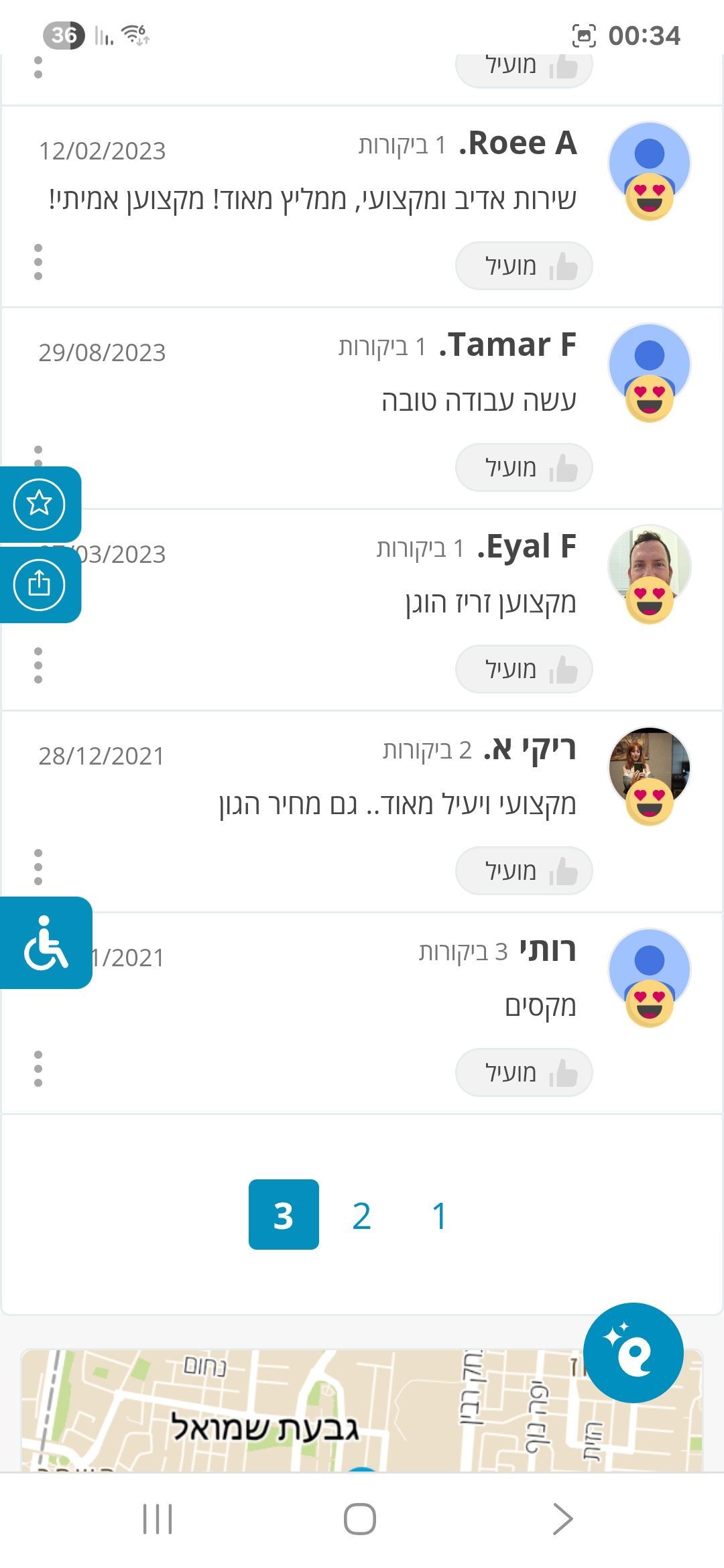This screenshot has width=724, height=1568.
Task: Go to reviews page 1
Action: [x=439, y=1216]
